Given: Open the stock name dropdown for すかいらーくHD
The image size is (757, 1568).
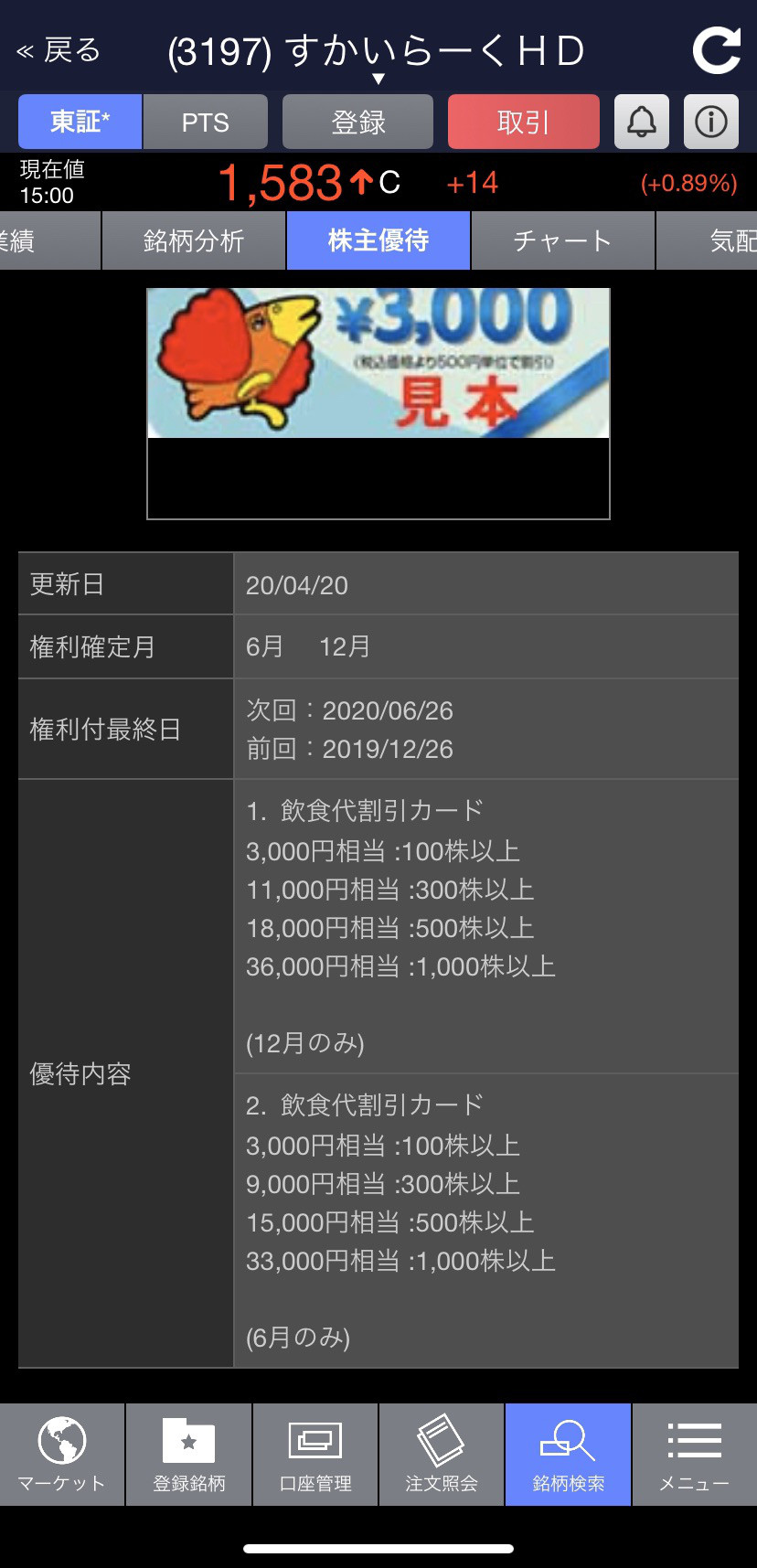Looking at the screenshot, I should coord(378,55).
